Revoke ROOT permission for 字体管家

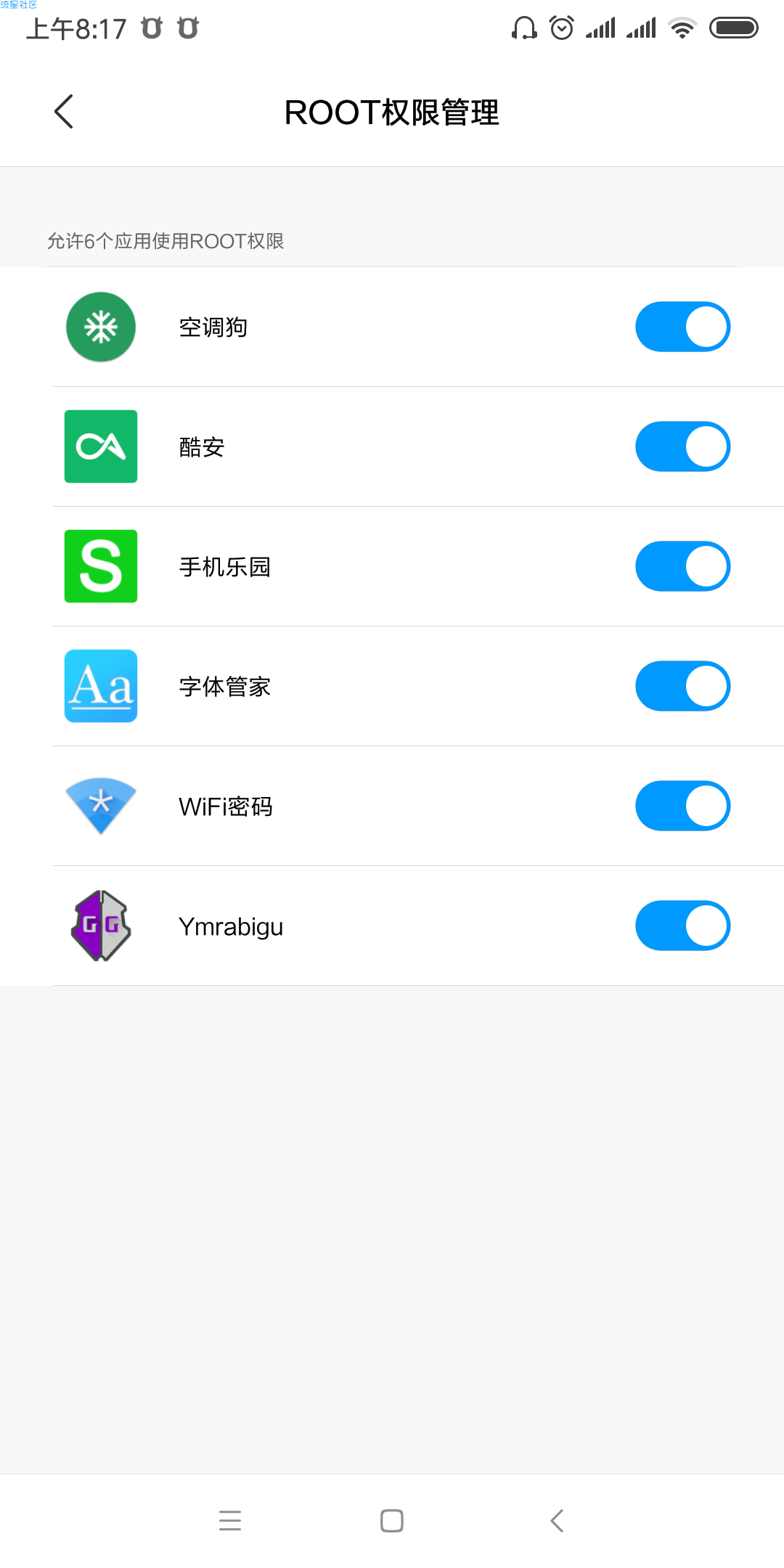[x=682, y=686]
